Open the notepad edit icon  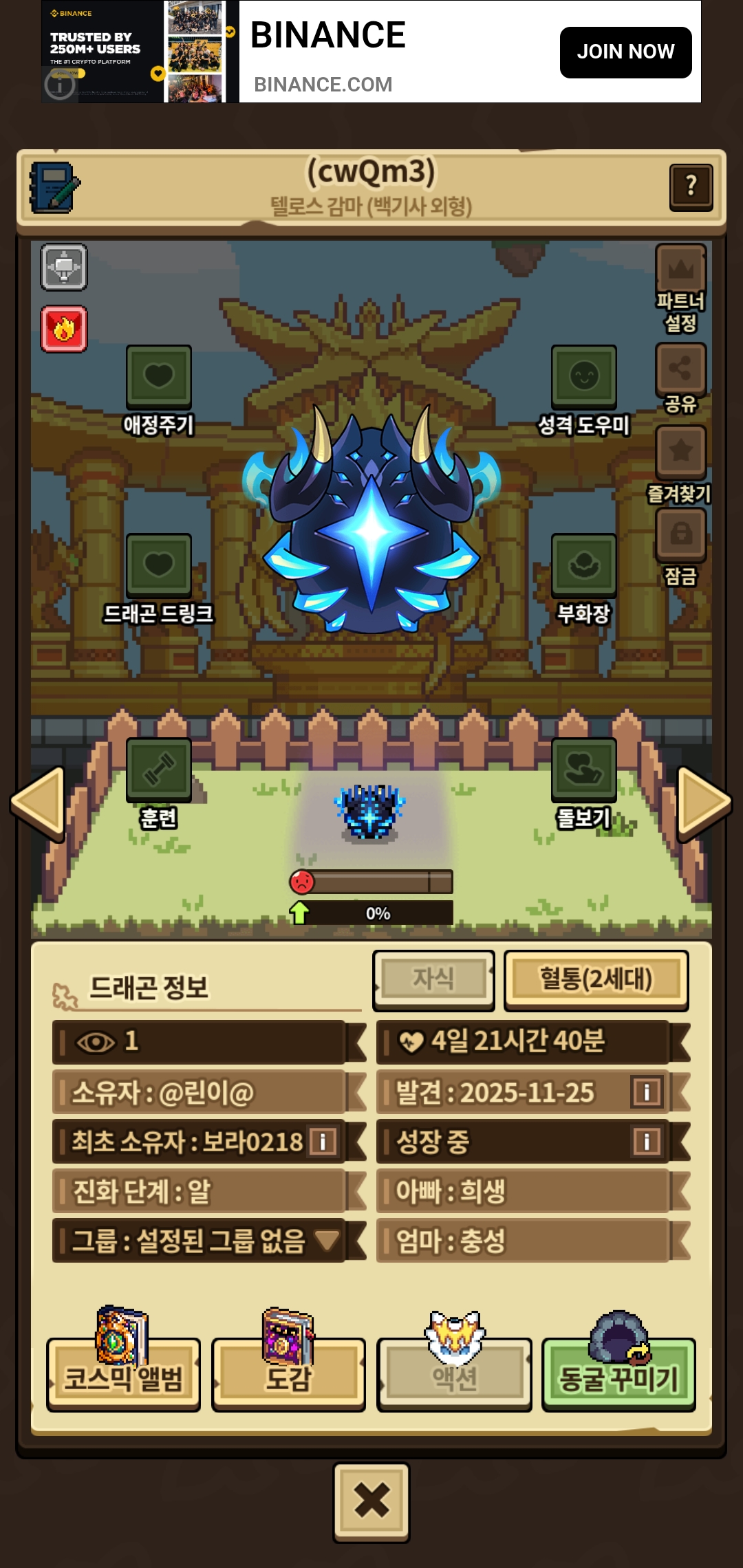(x=54, y=187)
